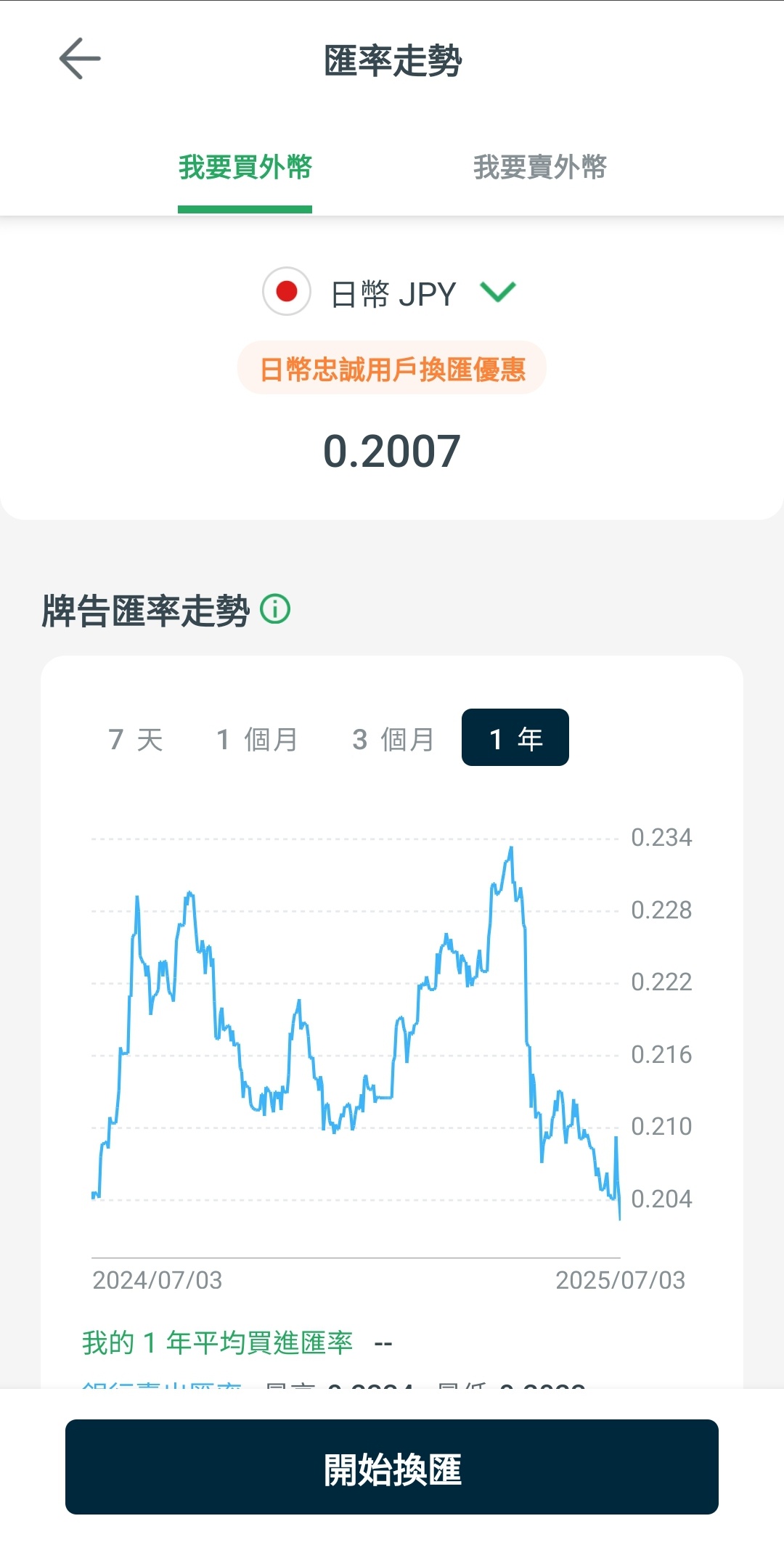Switch to the 我要賣外幣 tab
This screenshot has height=1545, width=784.
click(x=539, y=167)
